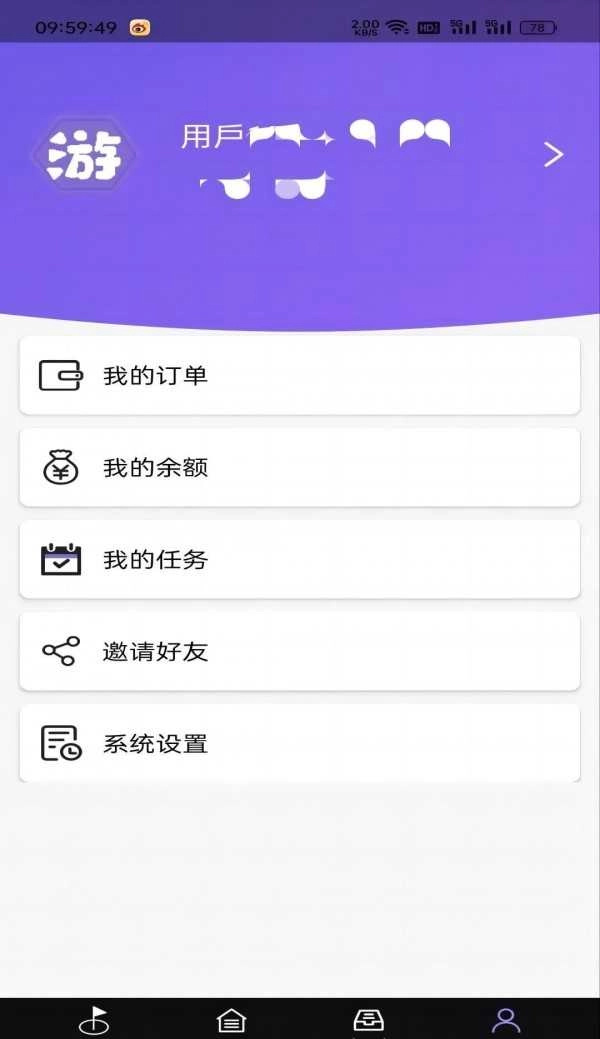Open 我的订单 (My Orders)

coord(299,376)
